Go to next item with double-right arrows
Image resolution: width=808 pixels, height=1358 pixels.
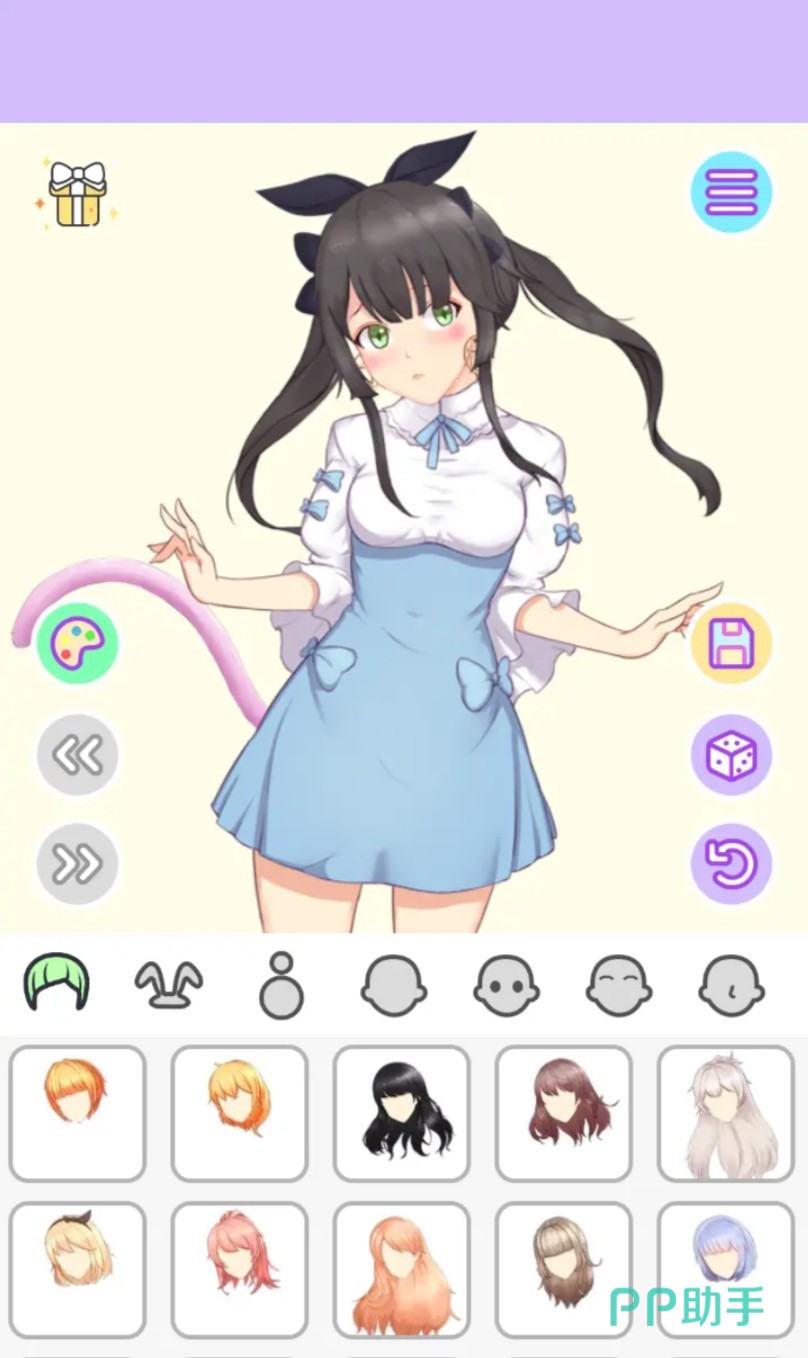pyautogui.click(x=77, y=864)
